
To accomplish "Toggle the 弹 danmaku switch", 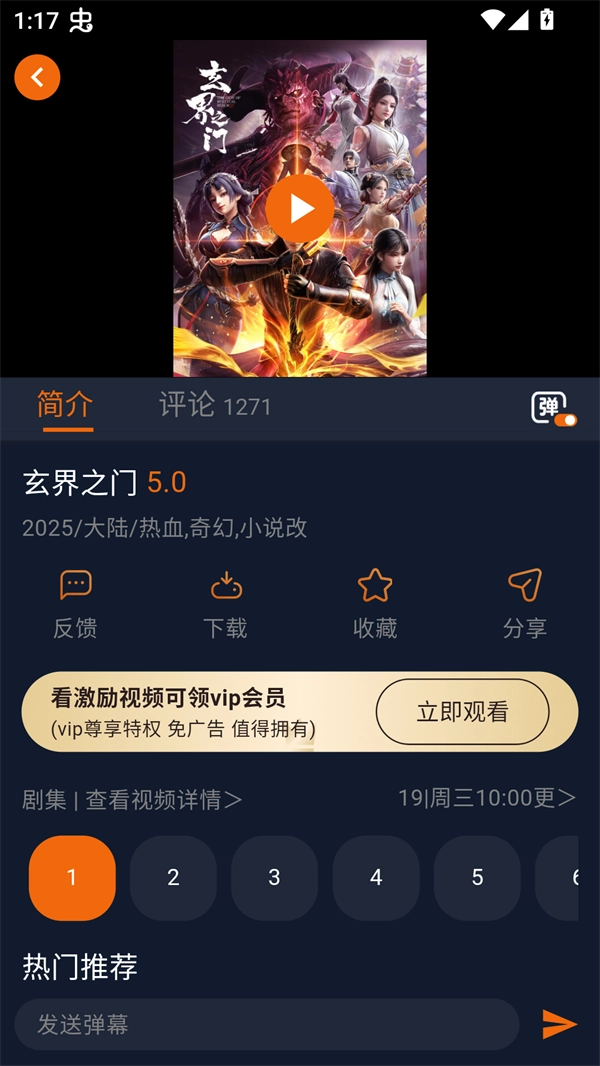I will click(553, 408).
